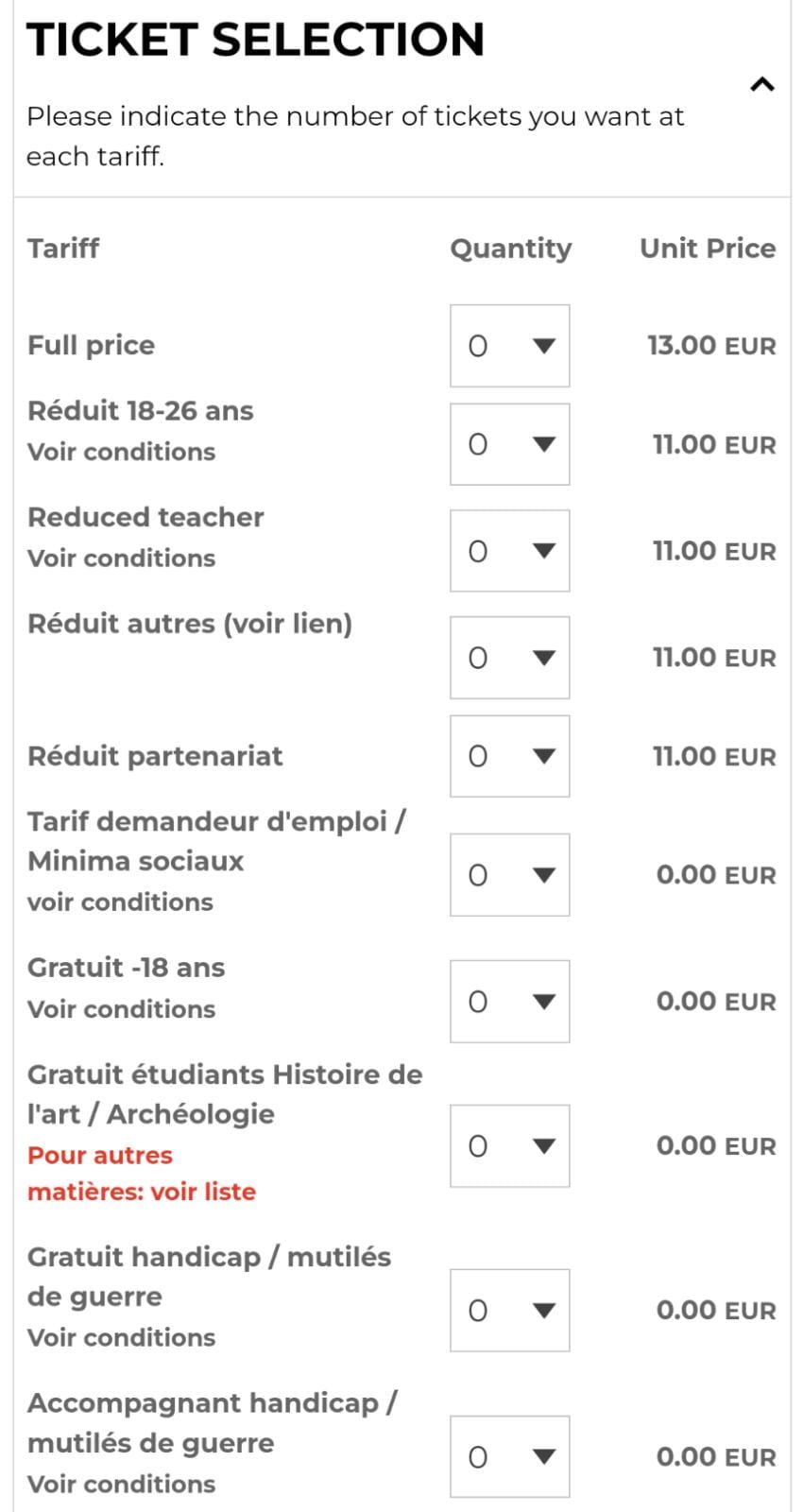Open quantity dropdown for Réduit partenariat
The width and height of the screenshot is (803, 1512).
[510, 756]
